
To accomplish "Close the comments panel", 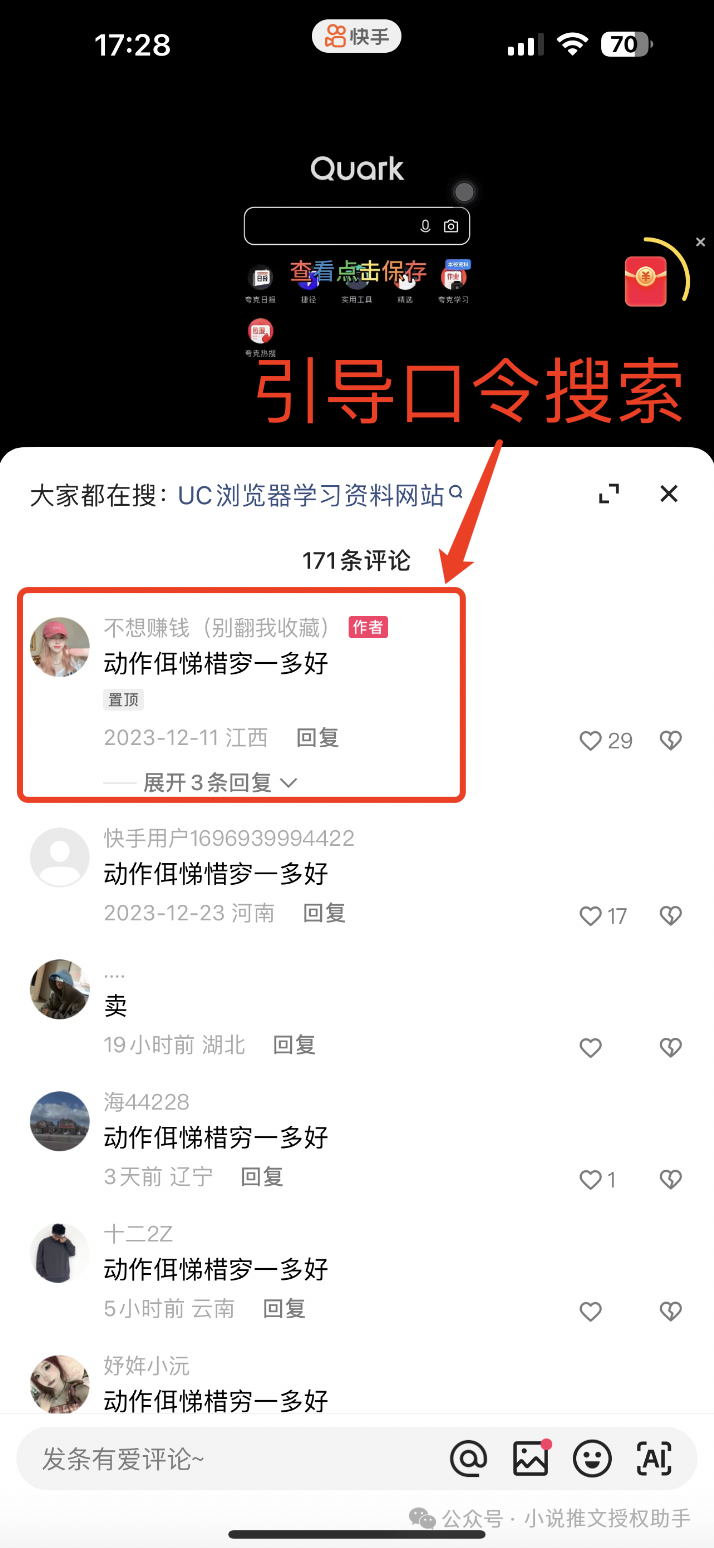I will point(669,494).
